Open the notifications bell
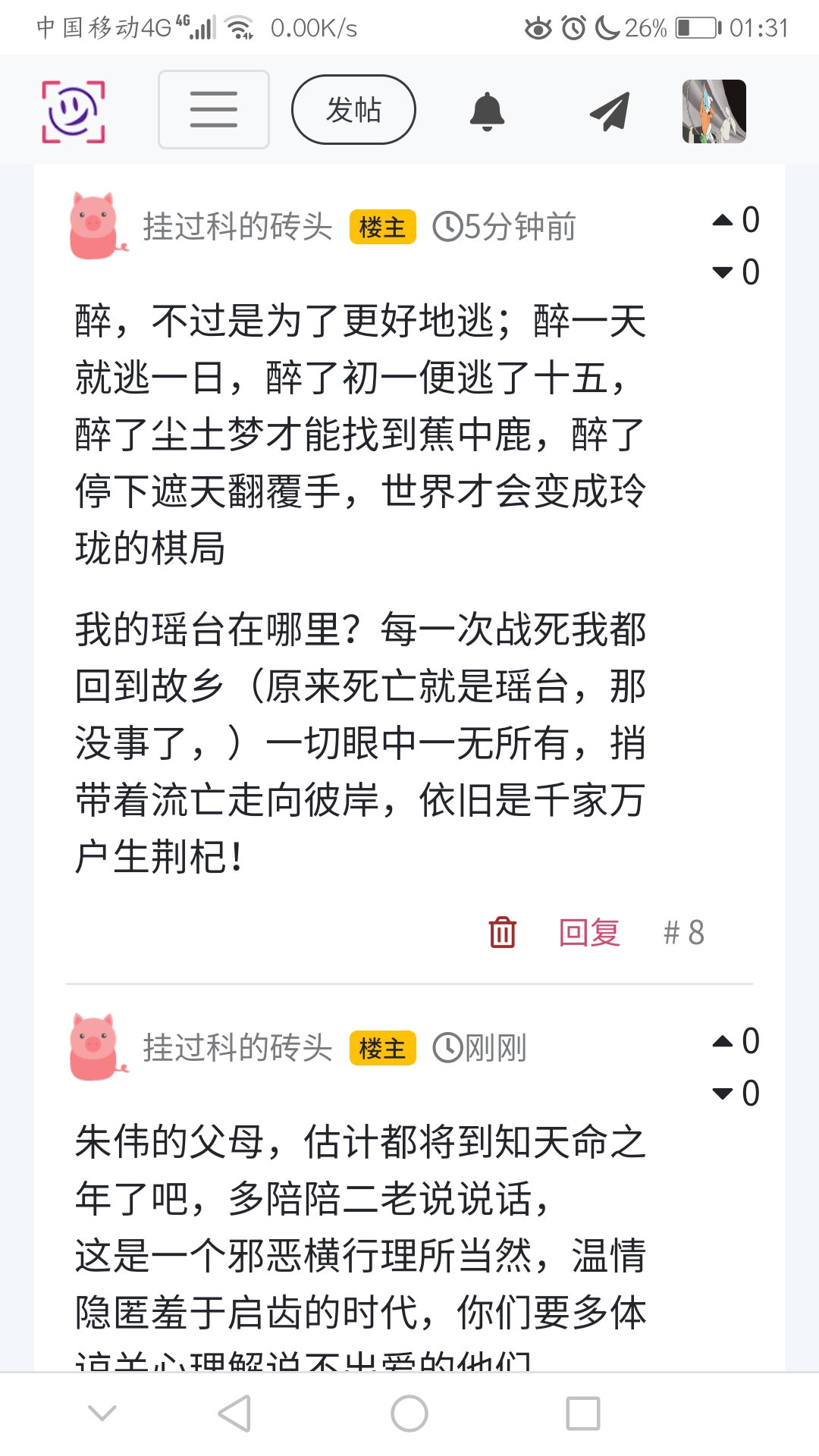819x1456 pixels. 487,111
